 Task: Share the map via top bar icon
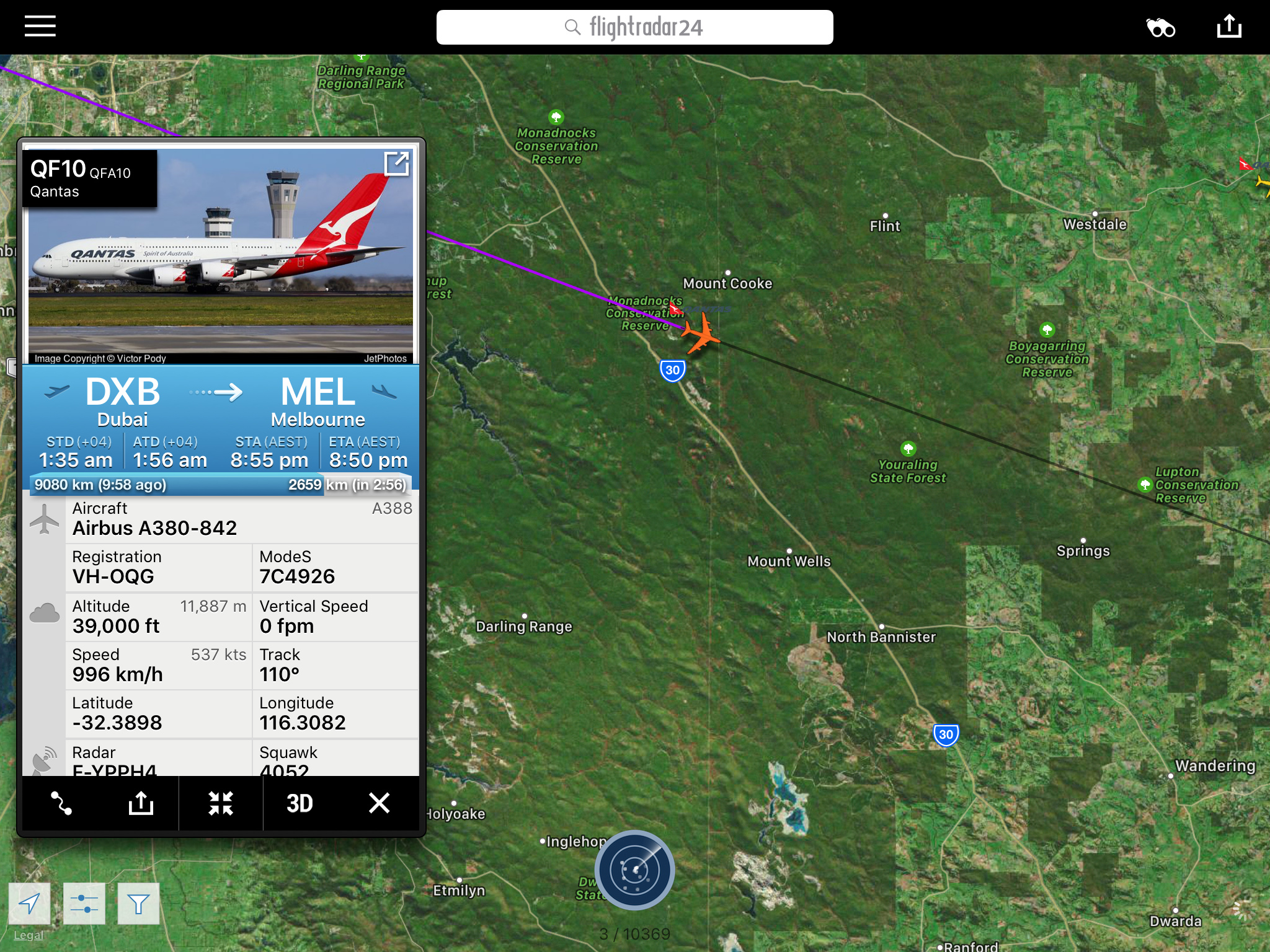[1228, 27]
